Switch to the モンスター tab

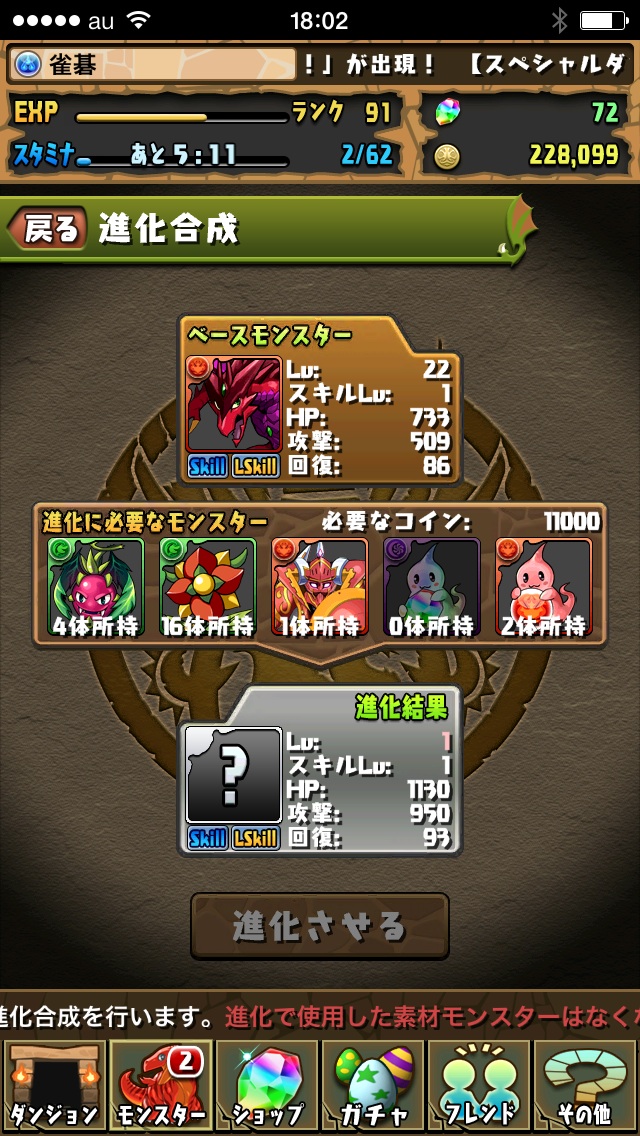tap(160, 1086)
